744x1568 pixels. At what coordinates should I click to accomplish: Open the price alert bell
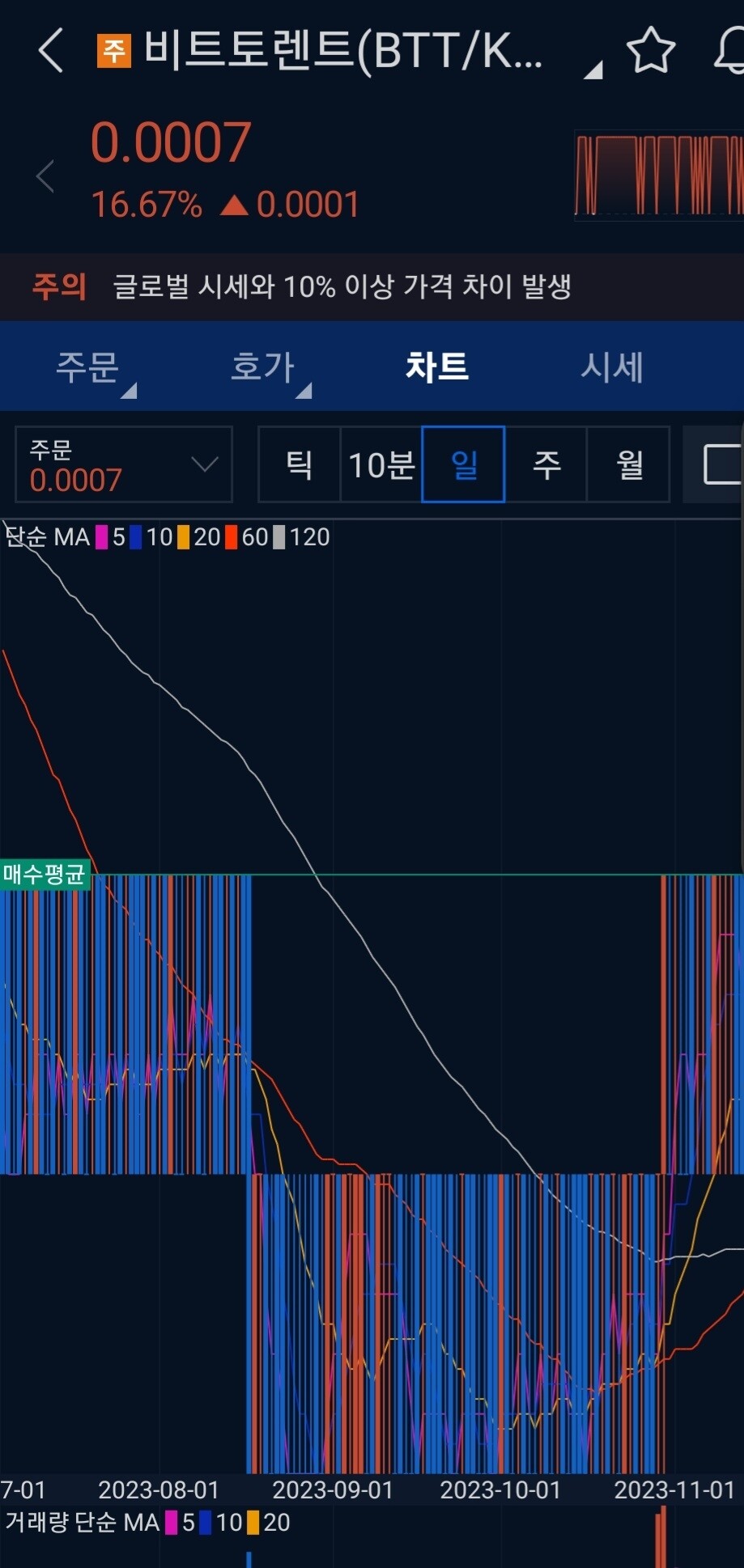pos(731,50)
